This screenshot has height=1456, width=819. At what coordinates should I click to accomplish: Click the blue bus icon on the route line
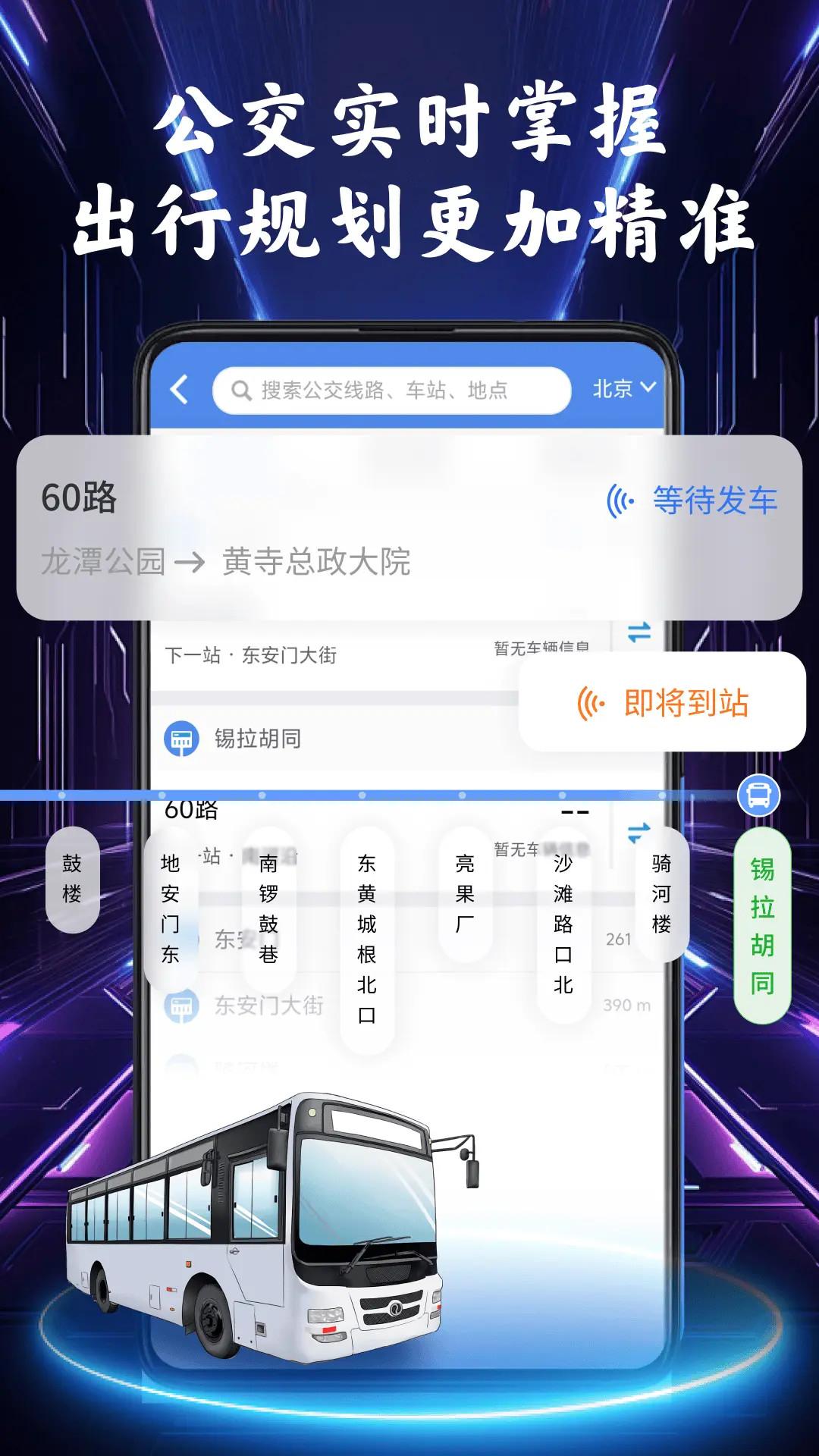pos(761,795)
